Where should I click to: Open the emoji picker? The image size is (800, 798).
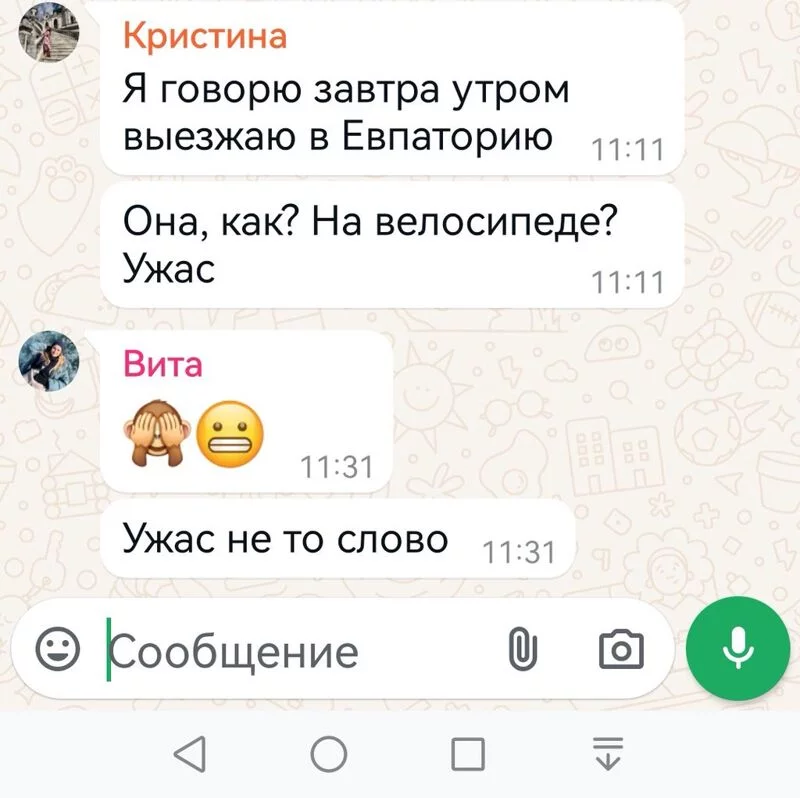click(58, 650)
